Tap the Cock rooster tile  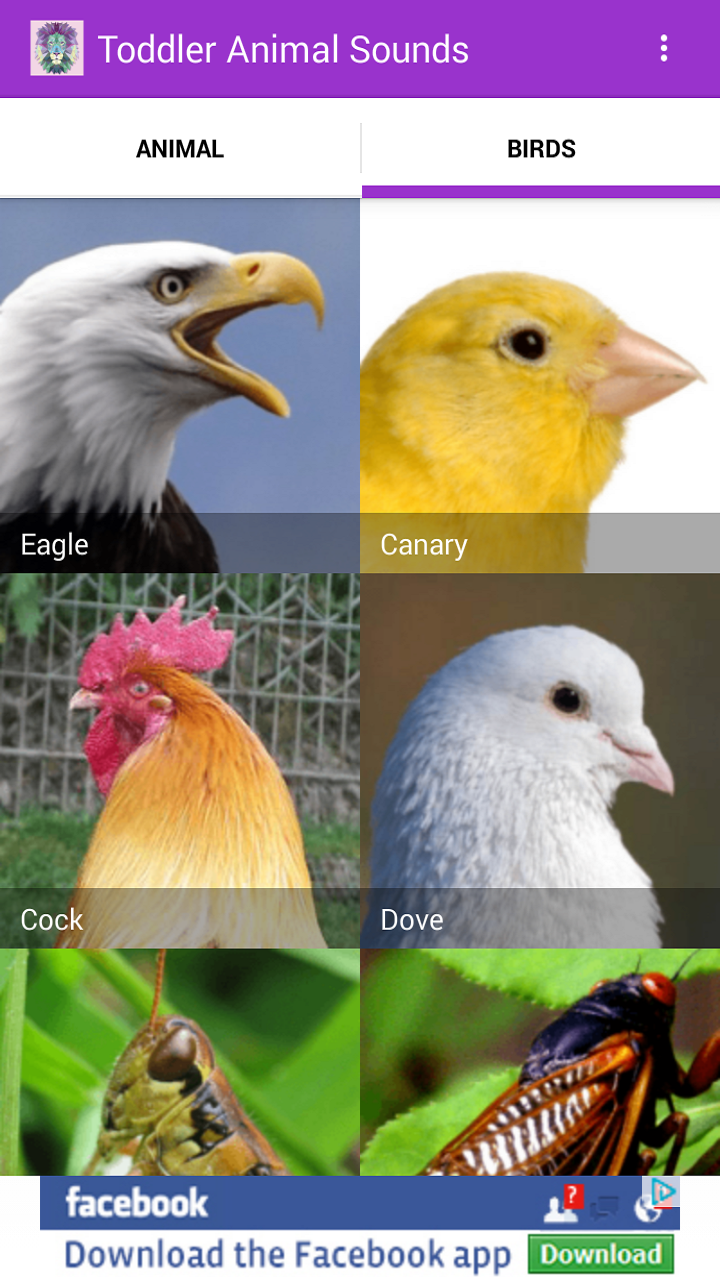180,761
